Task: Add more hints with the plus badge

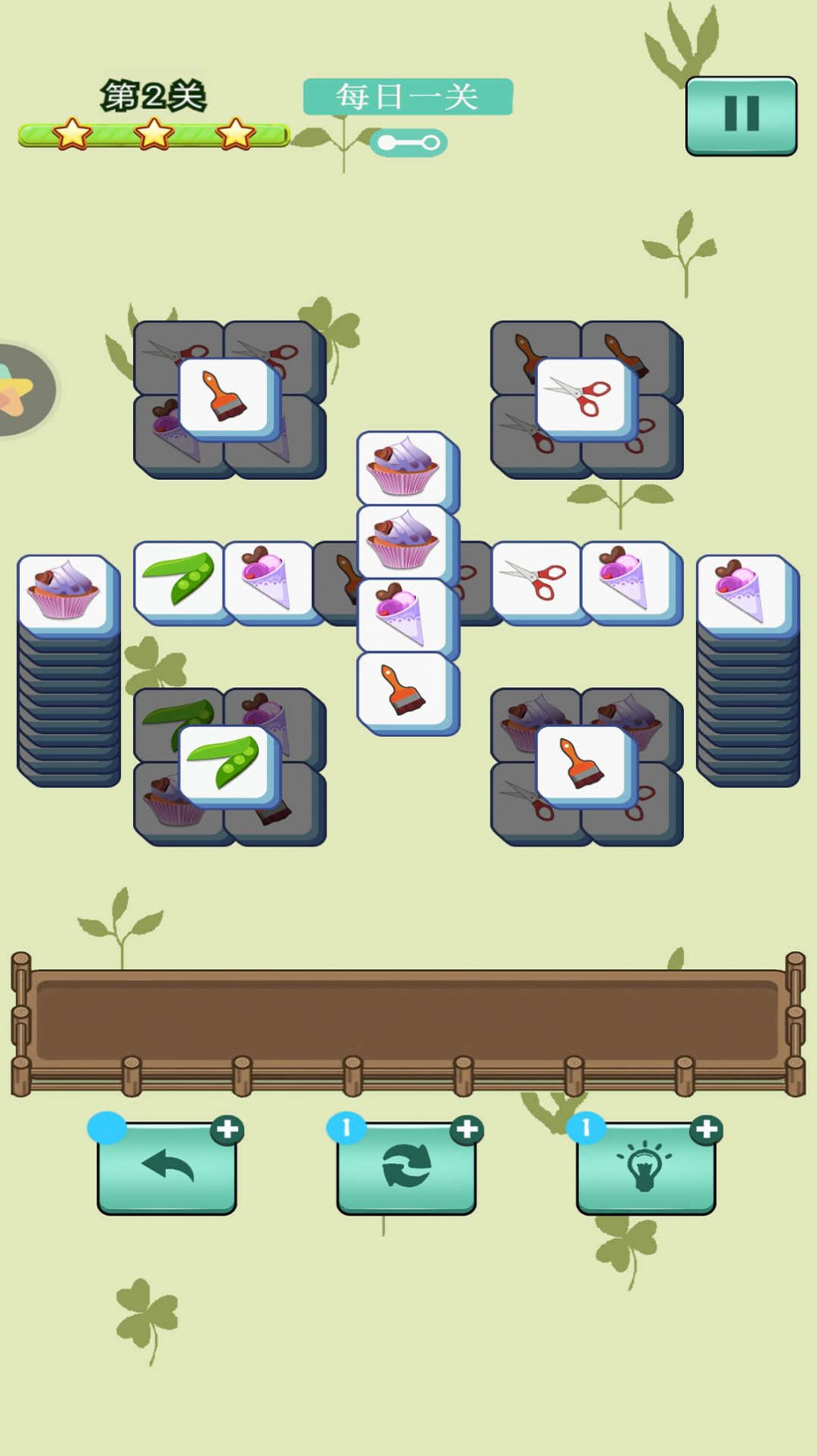Action: tap(706, 1130)
